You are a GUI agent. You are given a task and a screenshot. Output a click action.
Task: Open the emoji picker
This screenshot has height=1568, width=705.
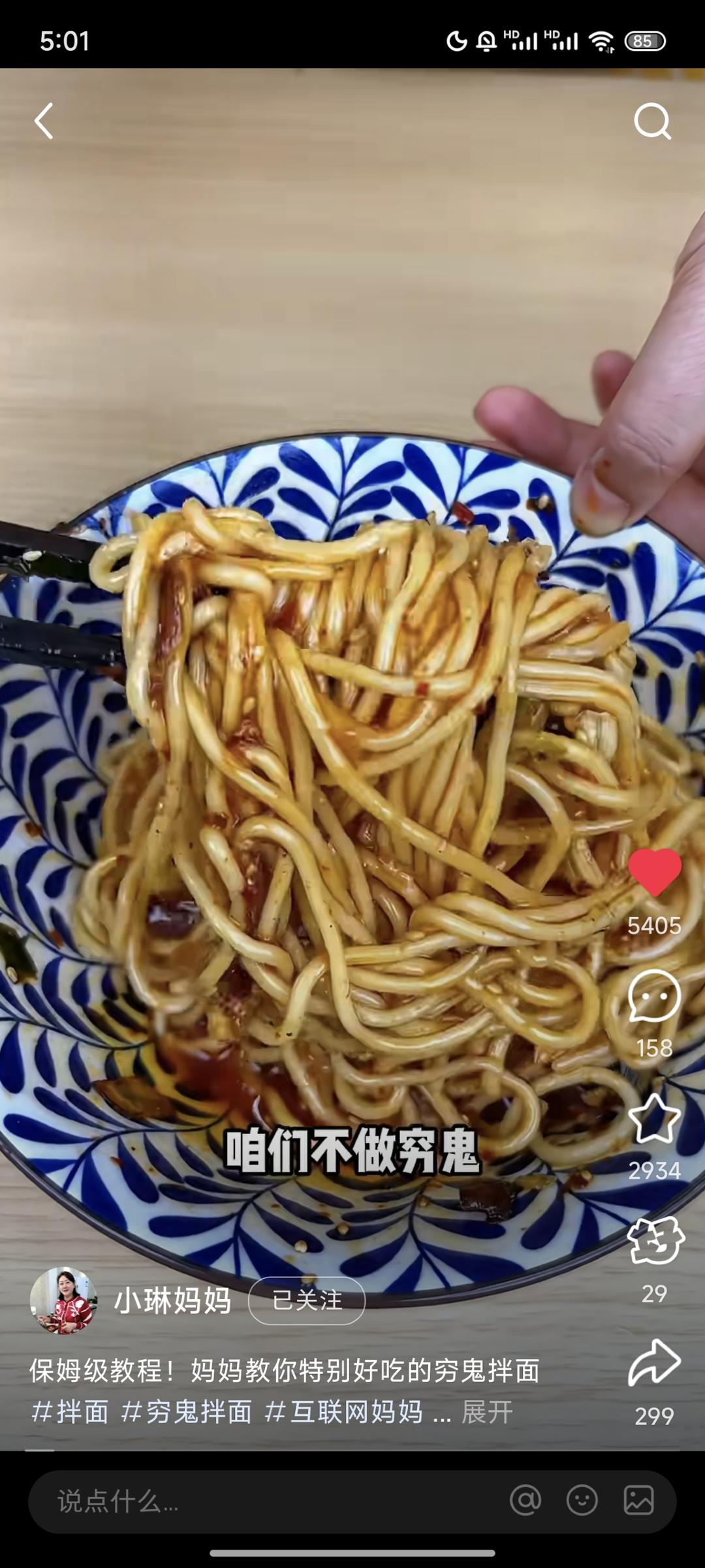click(x=582, y=1500)
